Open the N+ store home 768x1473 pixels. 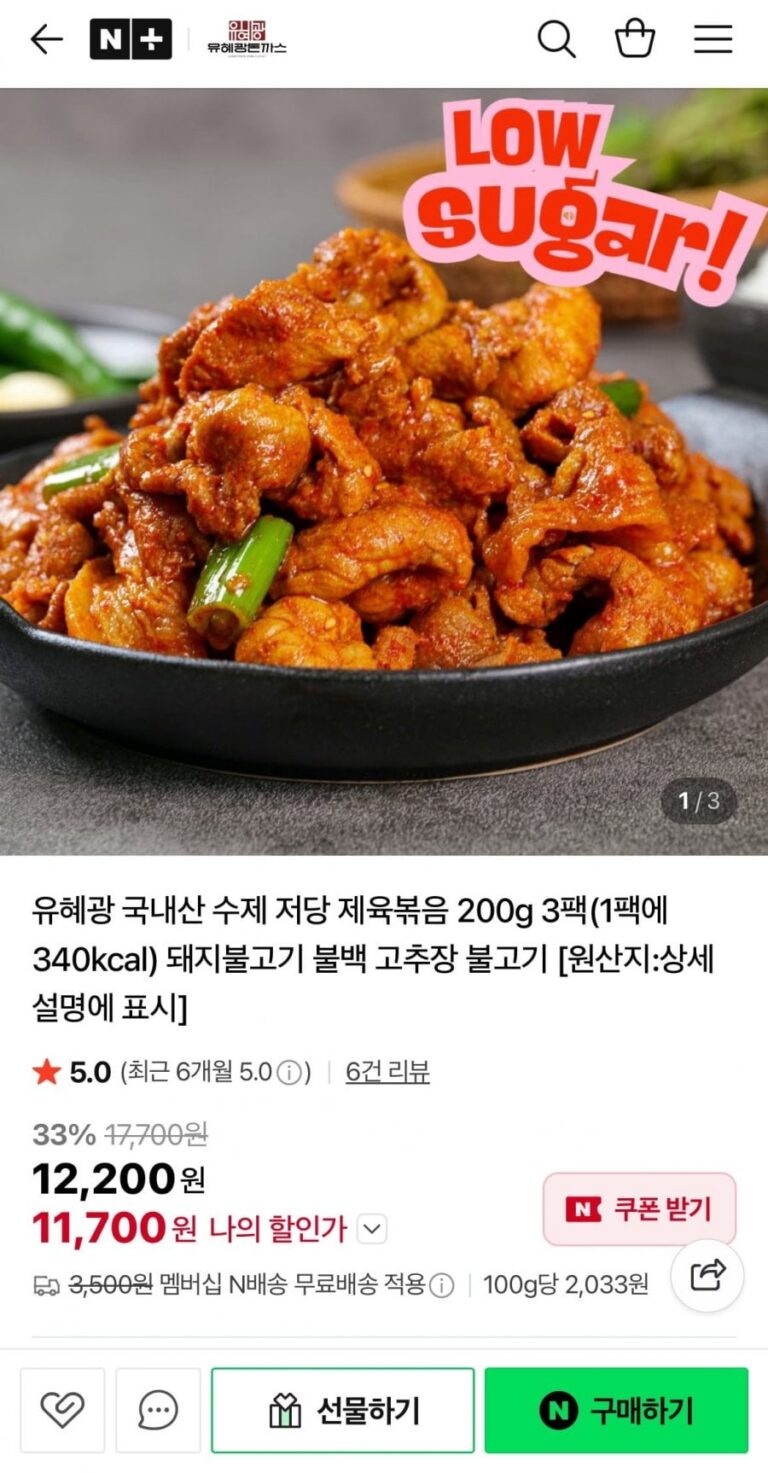130,40
